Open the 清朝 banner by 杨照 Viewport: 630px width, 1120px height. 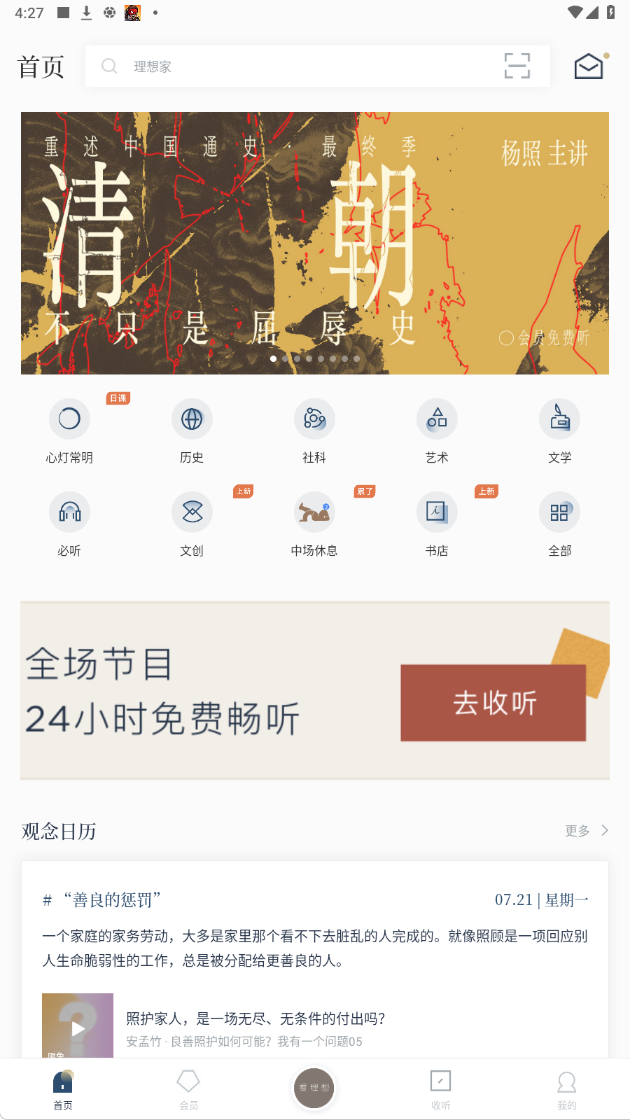click(315, 243)
